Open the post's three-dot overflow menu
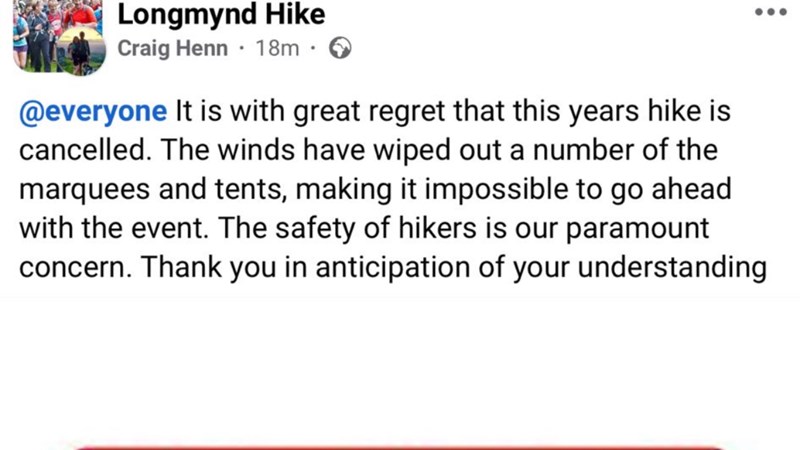The height and width of the screenshot is (450, 800). point(770,13)
